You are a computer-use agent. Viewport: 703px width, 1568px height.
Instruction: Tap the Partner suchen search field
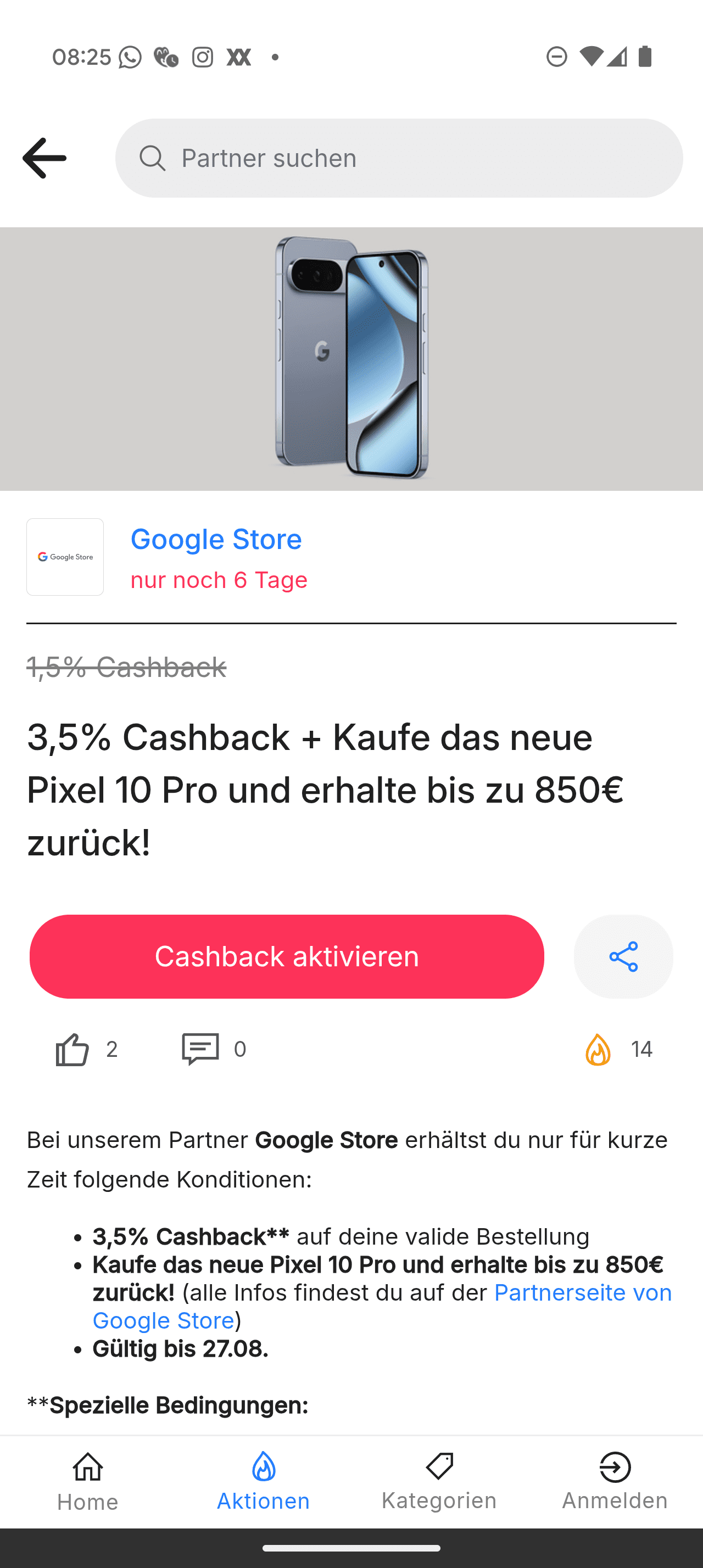[x=399, y=158]
